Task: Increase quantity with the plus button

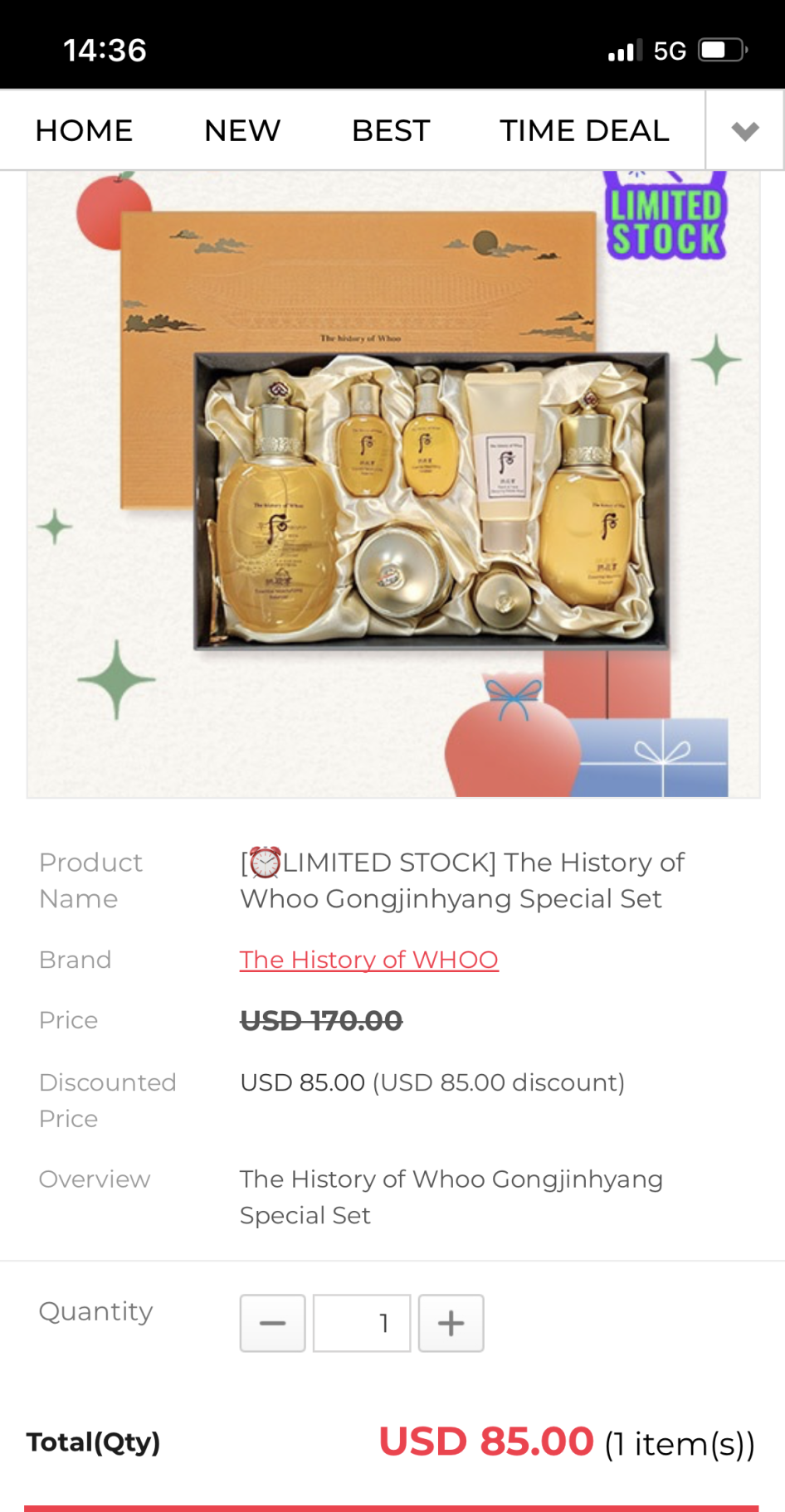Action: (451, 1323)
